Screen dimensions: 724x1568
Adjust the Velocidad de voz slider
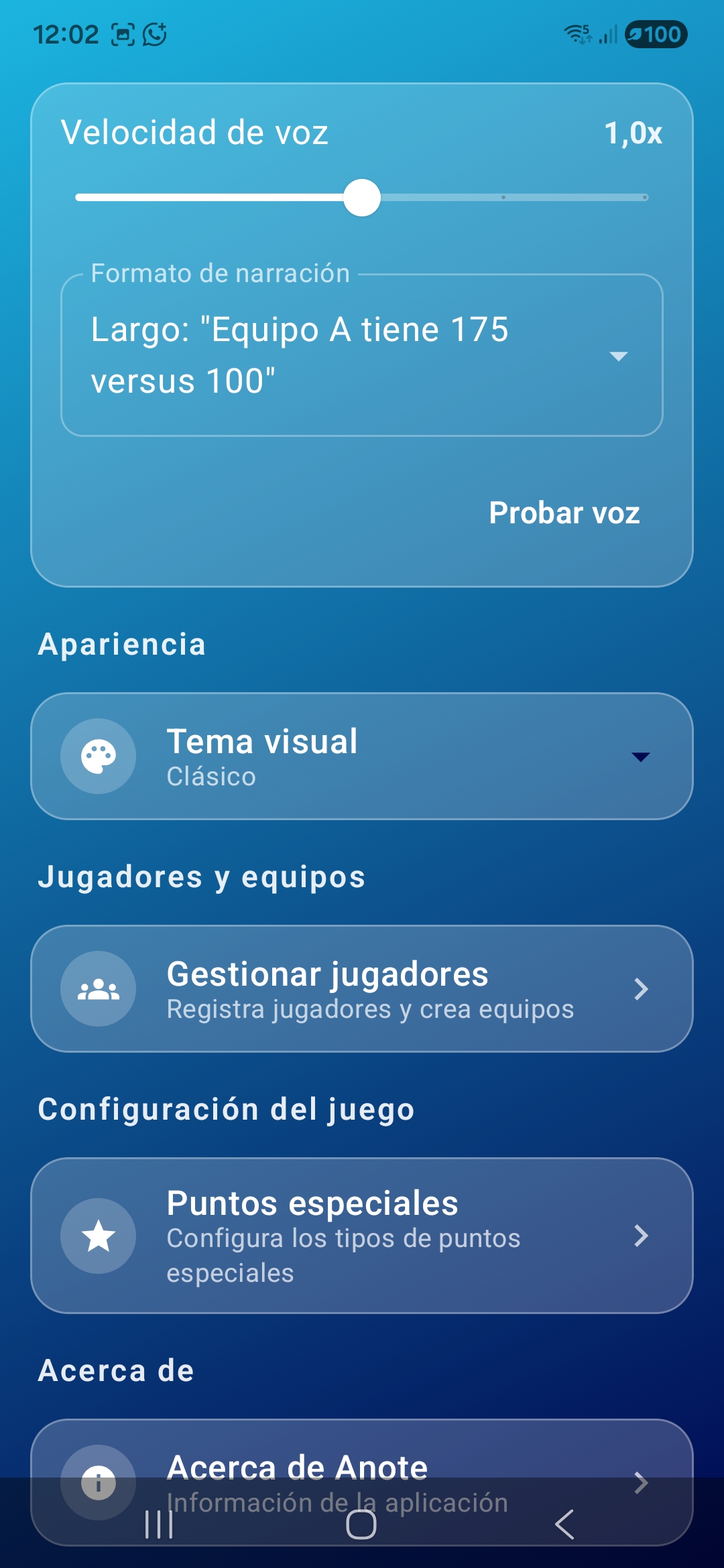click(362, 197)
